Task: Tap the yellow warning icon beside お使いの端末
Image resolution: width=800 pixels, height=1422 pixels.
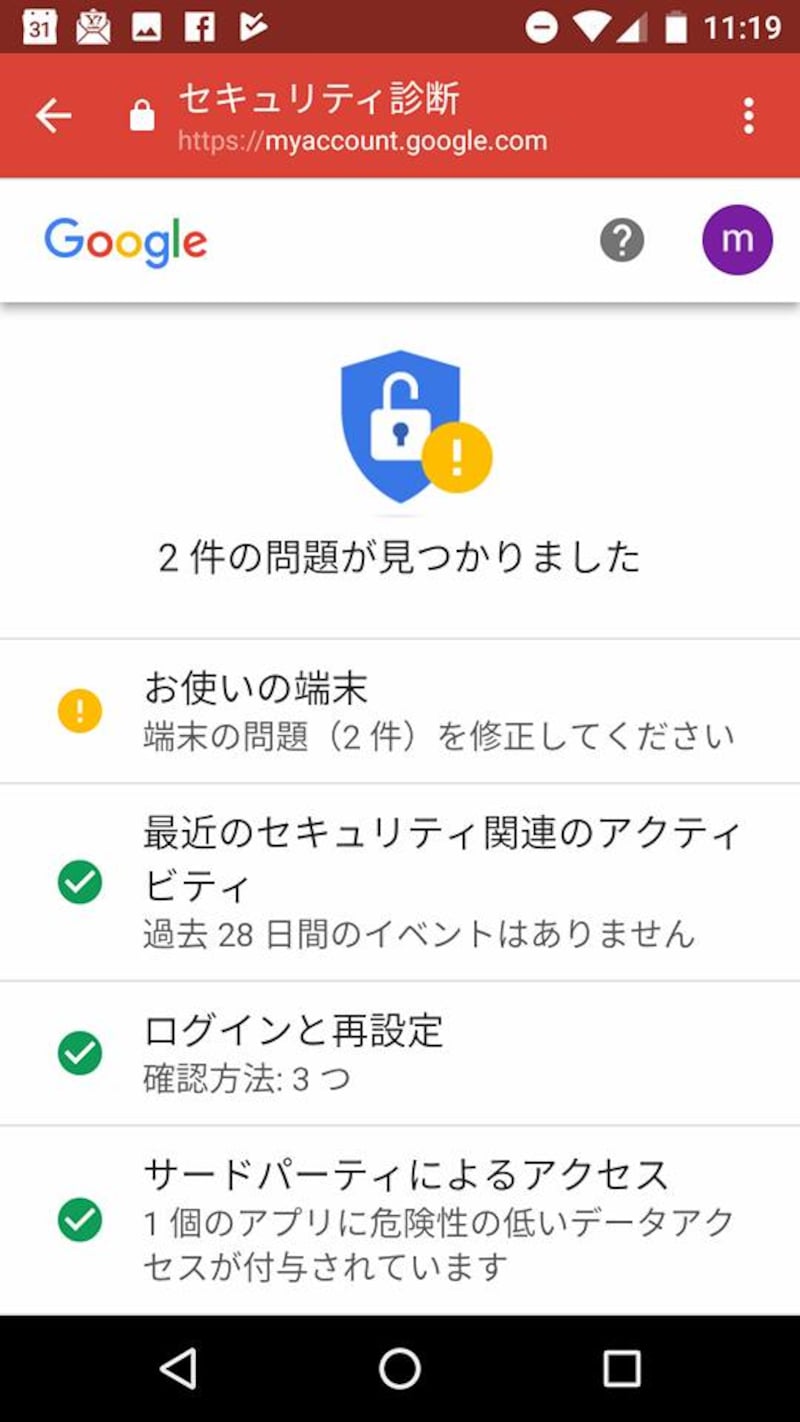Action: click(80, 710)
